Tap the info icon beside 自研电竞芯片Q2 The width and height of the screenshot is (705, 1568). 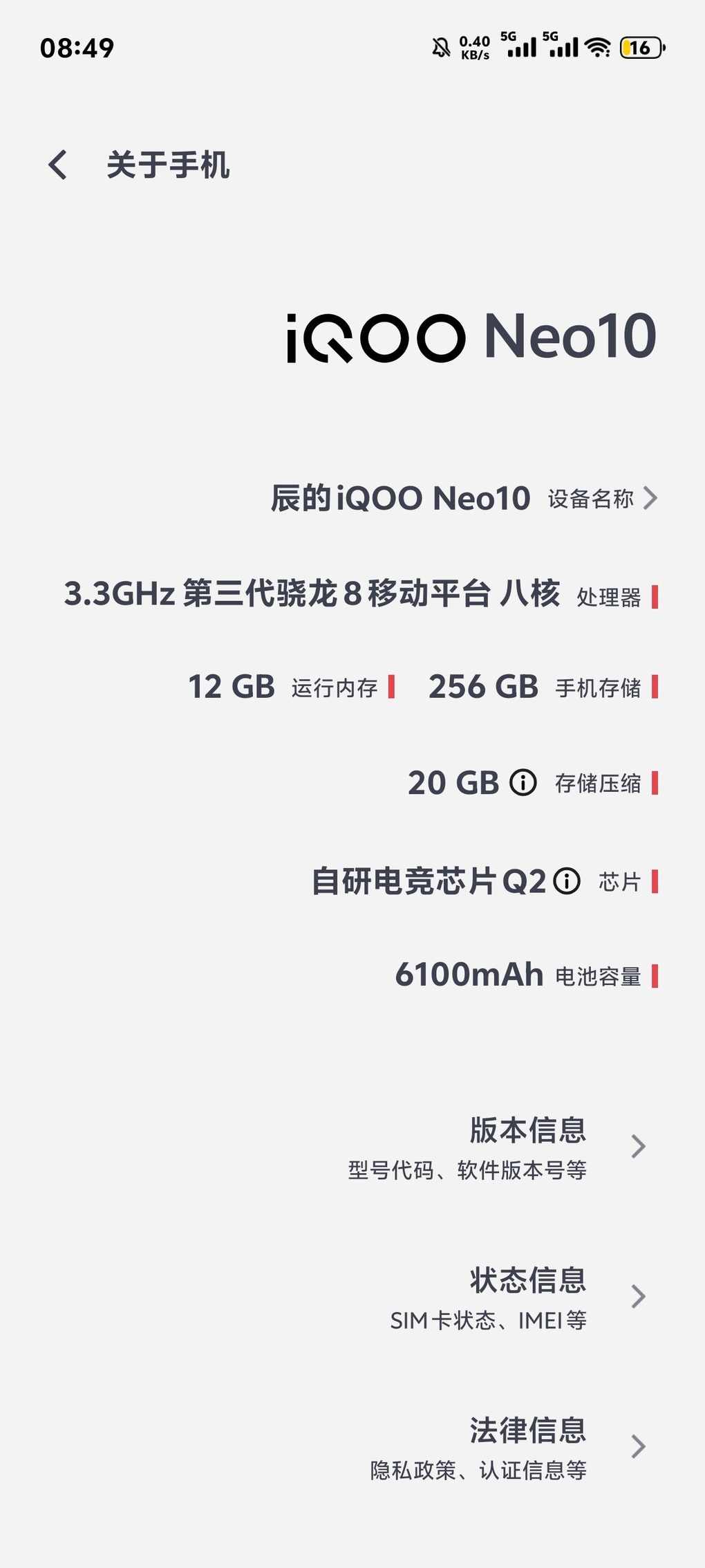pyautogui.click(x=567, y=881)
